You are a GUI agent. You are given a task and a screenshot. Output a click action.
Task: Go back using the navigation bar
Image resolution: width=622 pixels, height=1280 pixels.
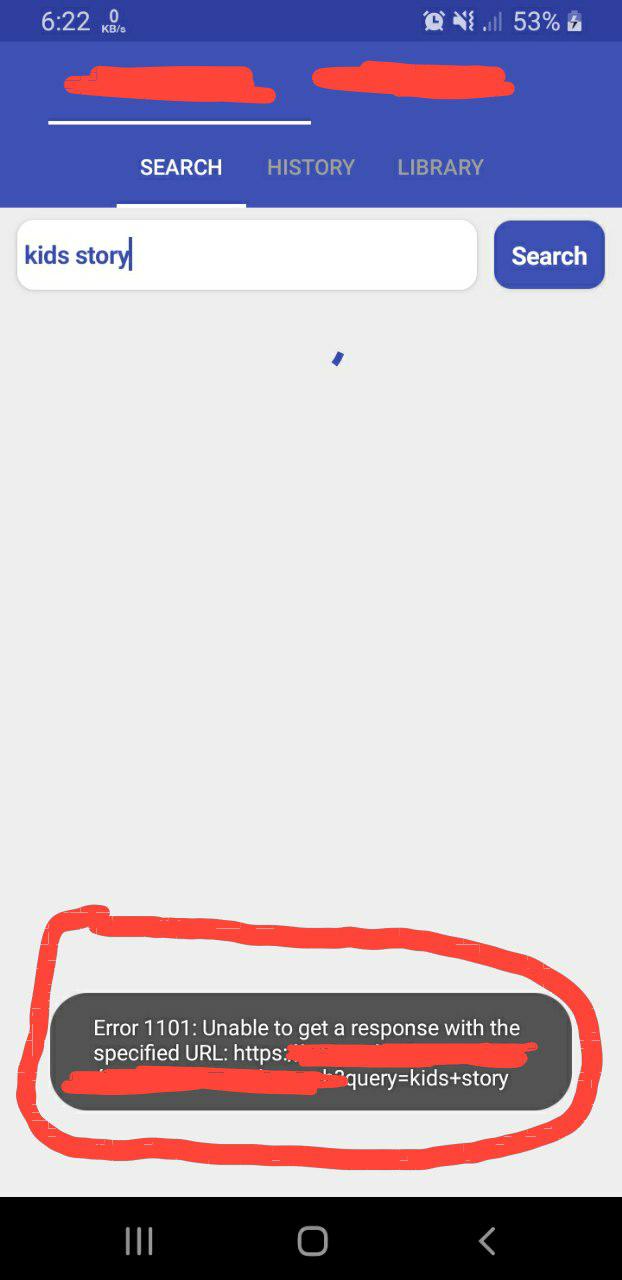tap(487, 1241)
